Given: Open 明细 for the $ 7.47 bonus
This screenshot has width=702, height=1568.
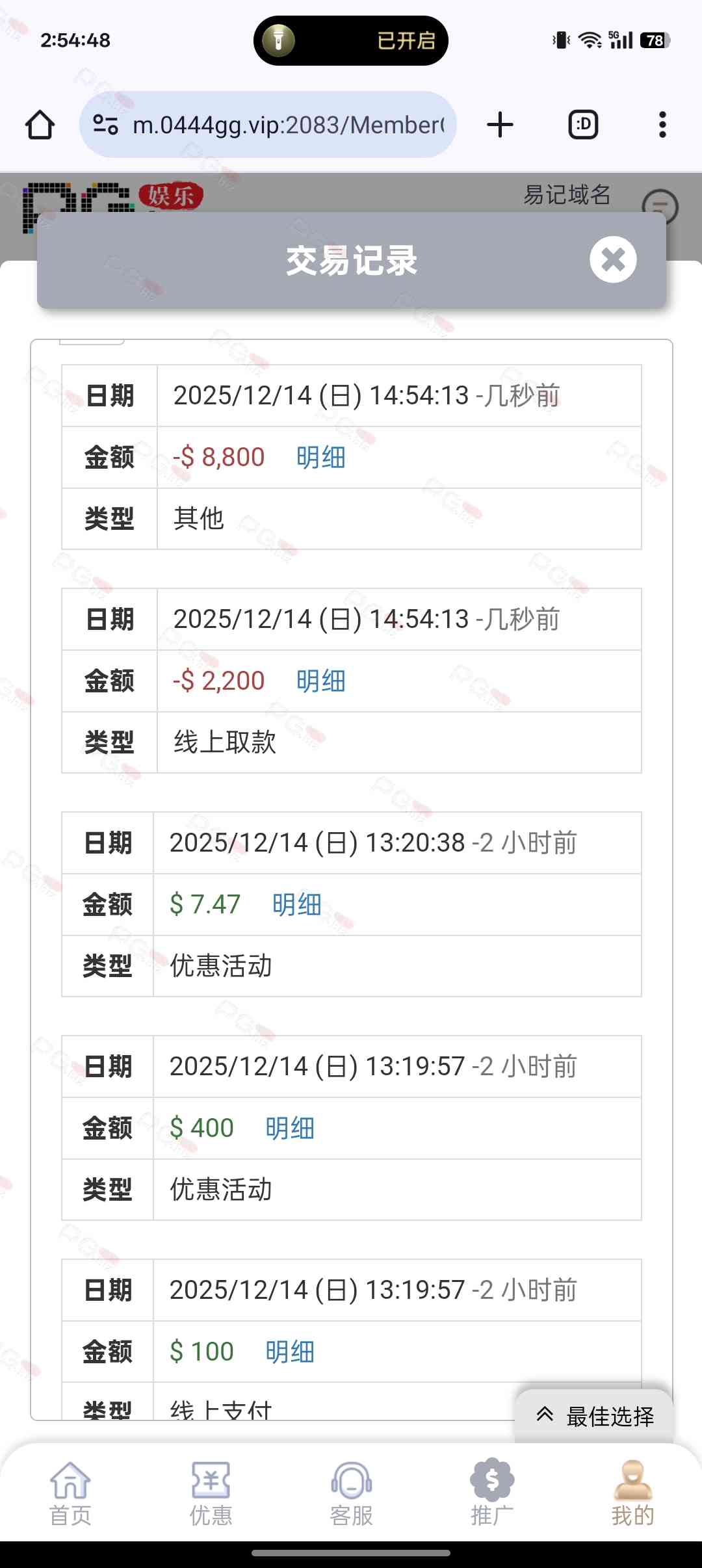Looking at the screenshot, I should [296, 905].
